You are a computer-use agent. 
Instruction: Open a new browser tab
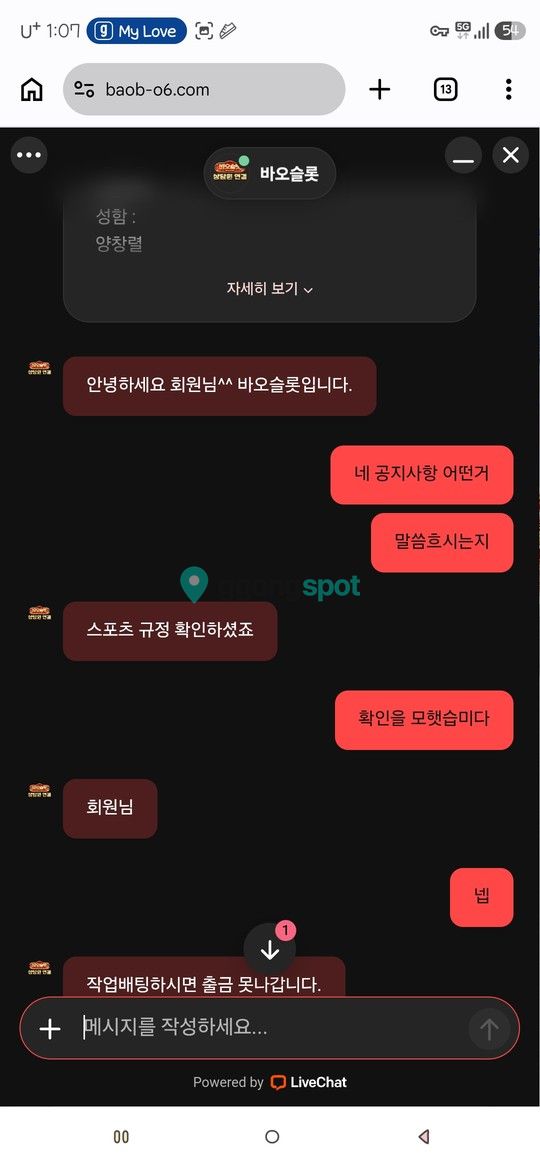coord(380,90)
